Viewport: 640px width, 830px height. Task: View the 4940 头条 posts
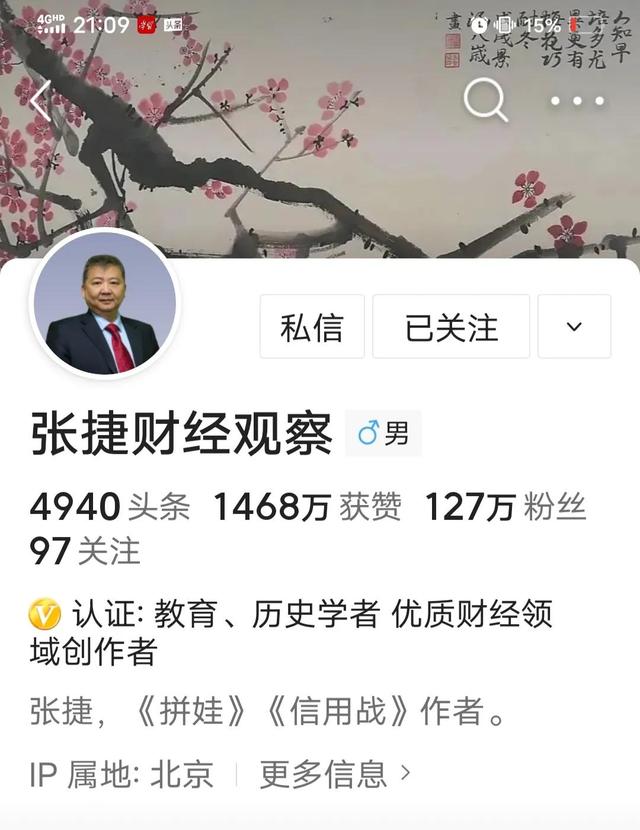pyautogui.click(x=110, y=508)
